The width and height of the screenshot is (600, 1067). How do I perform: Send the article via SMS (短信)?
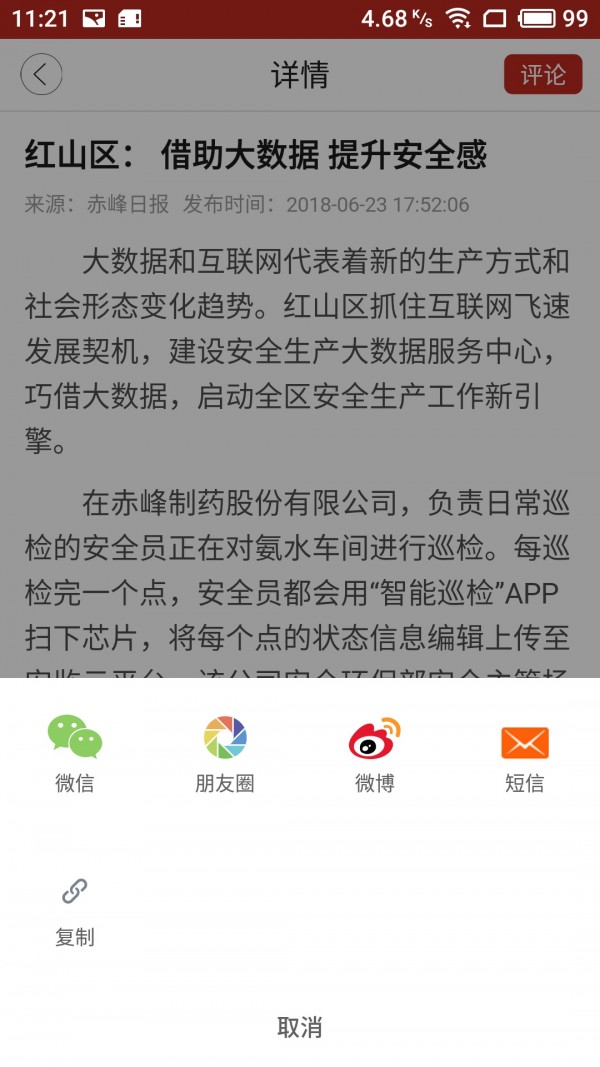(x=524, y=753)
